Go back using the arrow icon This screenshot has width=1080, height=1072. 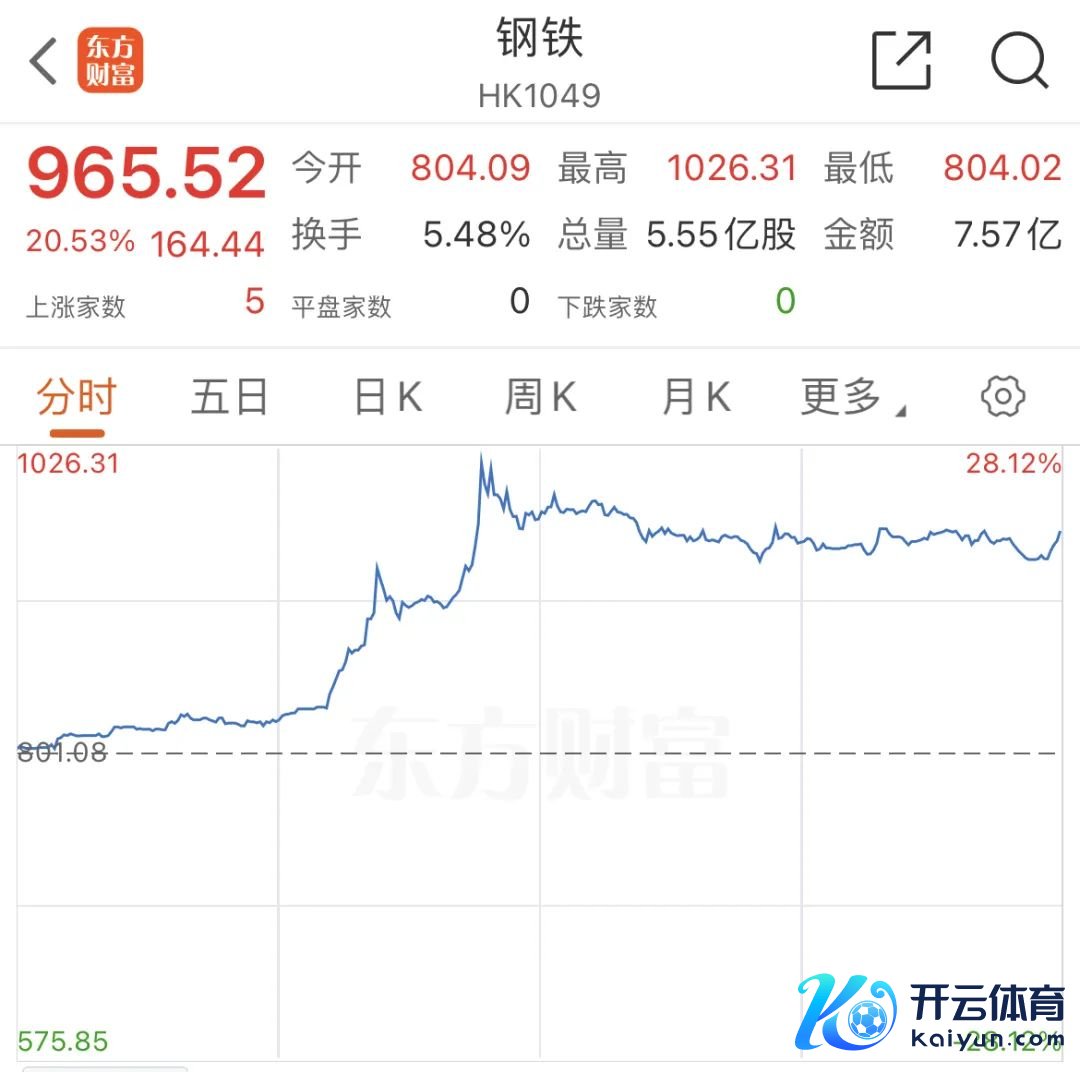[44, 61]
